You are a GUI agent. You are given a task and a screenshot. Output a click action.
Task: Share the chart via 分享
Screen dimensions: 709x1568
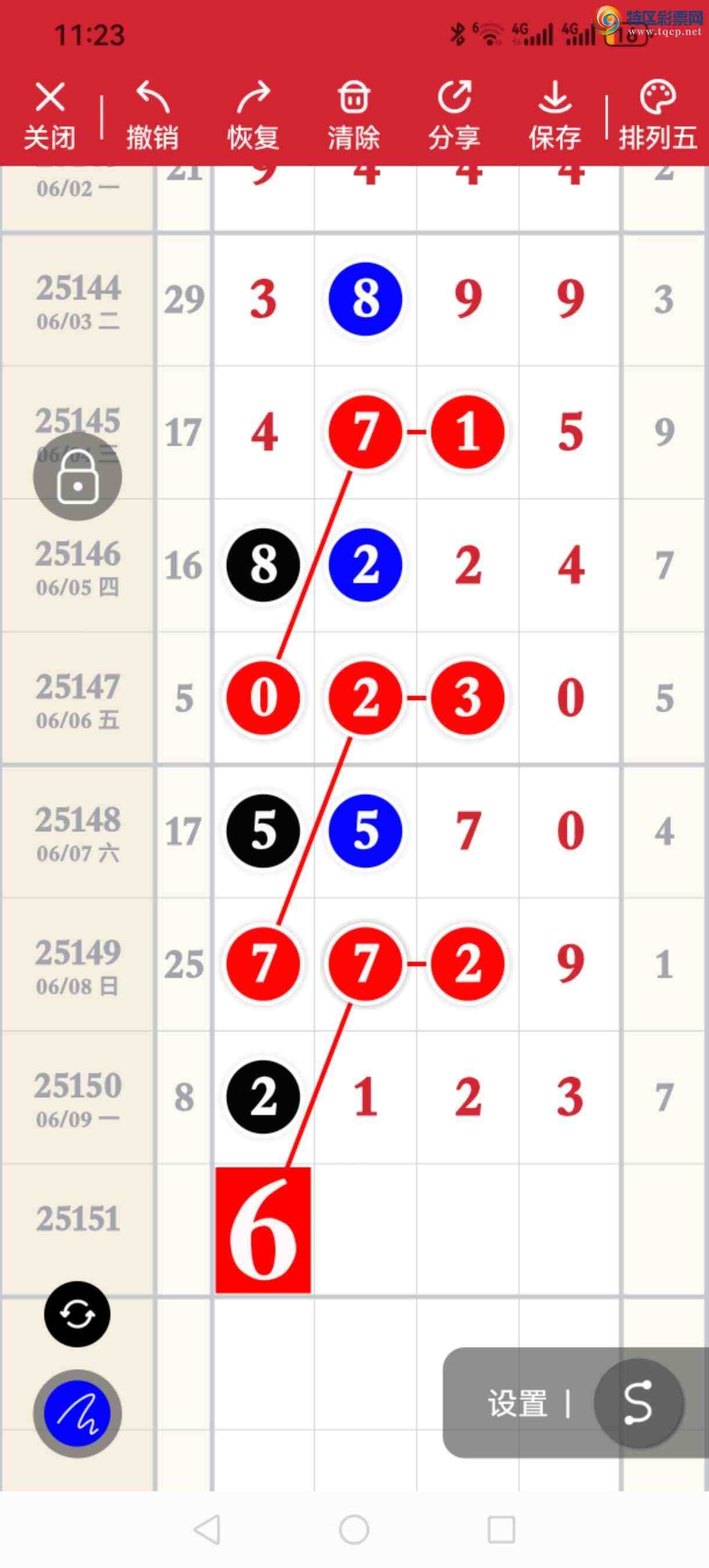point(454,114)
